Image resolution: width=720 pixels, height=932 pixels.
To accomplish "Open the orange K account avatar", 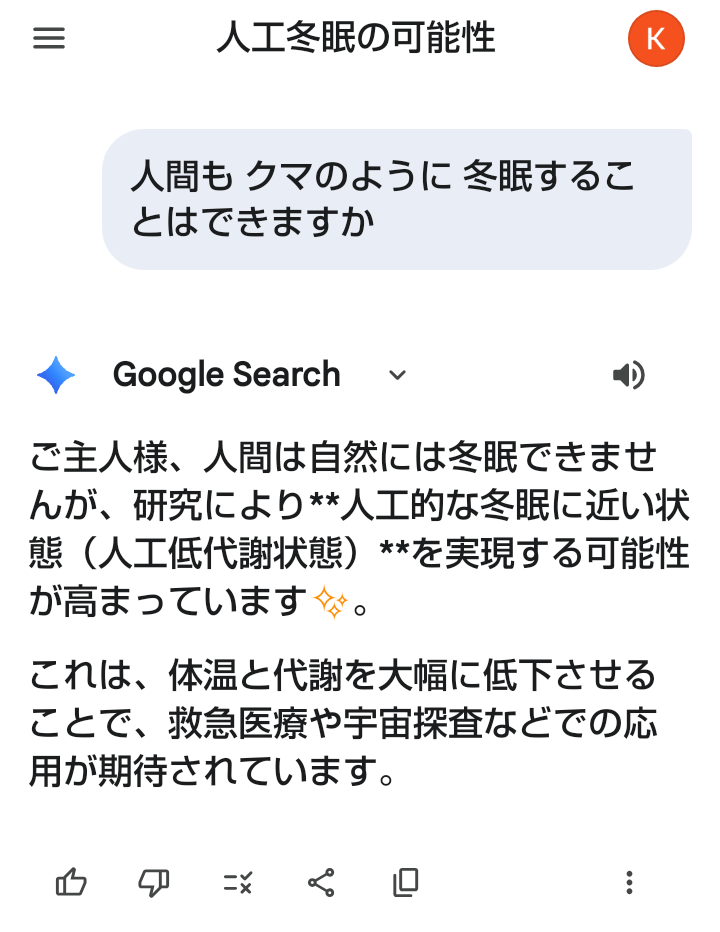I will [656, 39].
